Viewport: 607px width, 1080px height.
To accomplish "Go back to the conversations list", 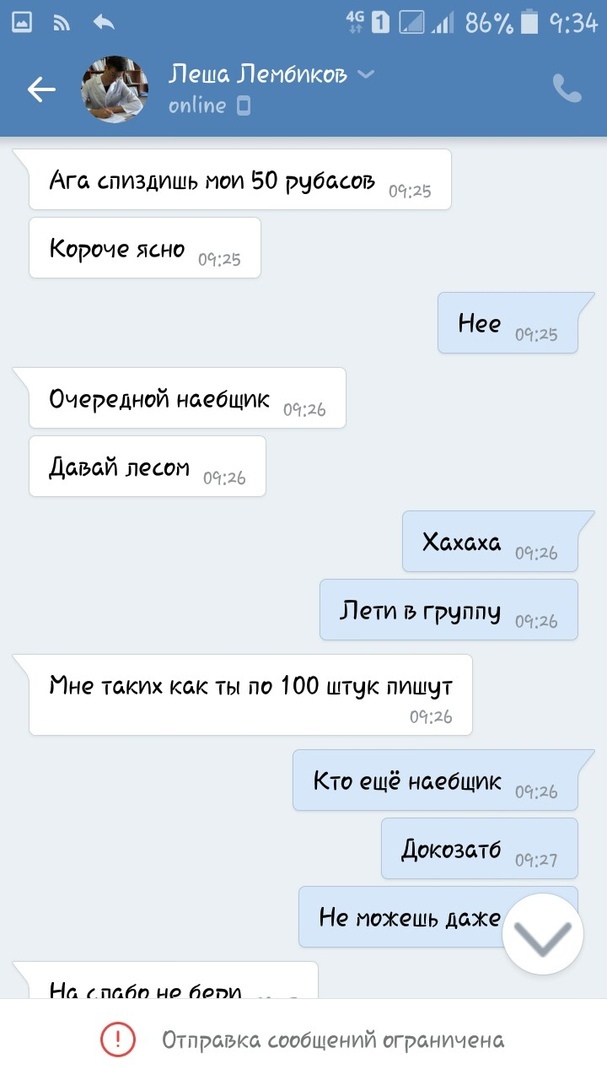I will [41, 90].
